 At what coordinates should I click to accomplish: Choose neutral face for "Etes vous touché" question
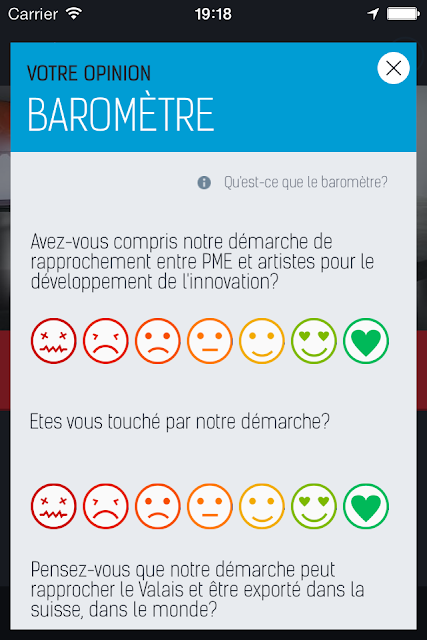point(210,506)
